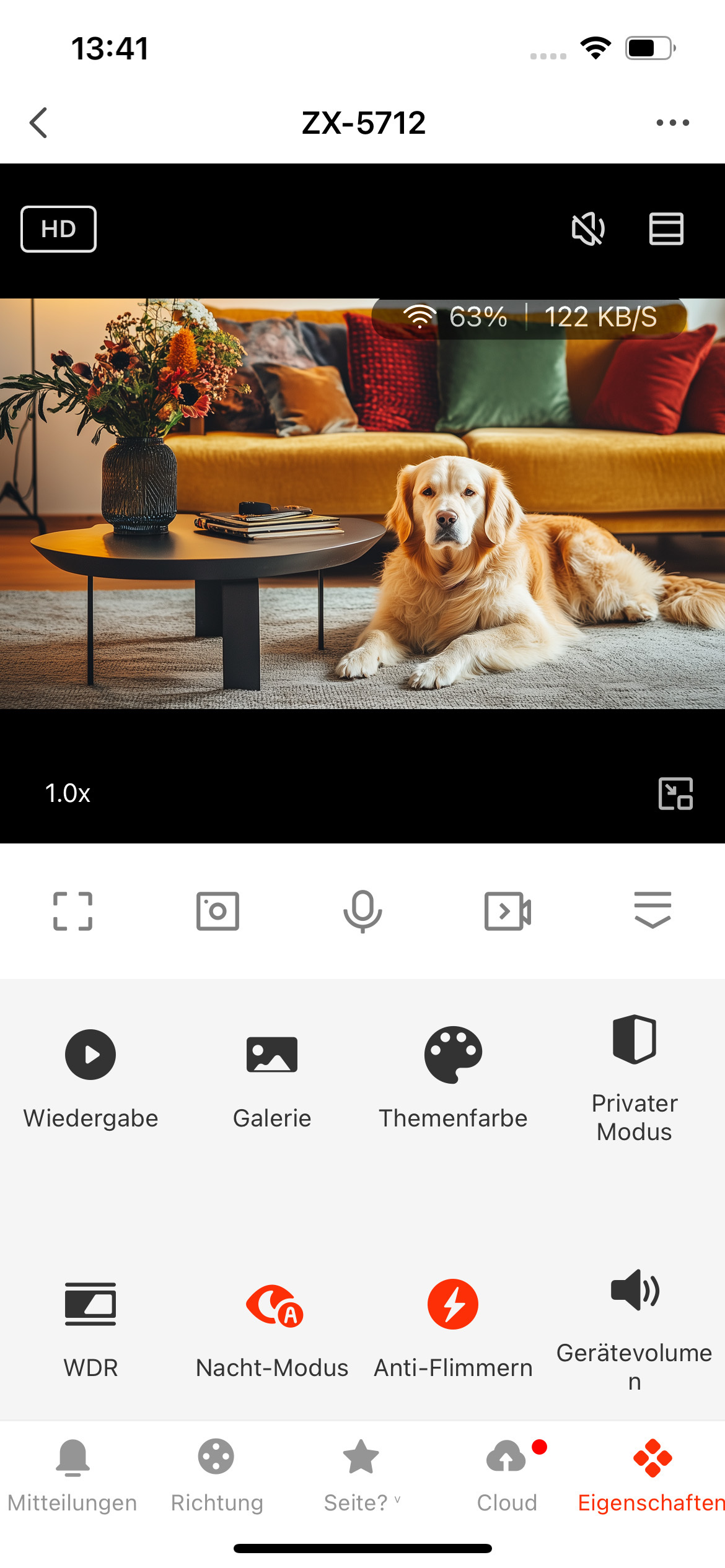Unmute the camera sound
The height and width of the screenshot is (1568, 725).
pyautogui.click(x=587, y=229)
